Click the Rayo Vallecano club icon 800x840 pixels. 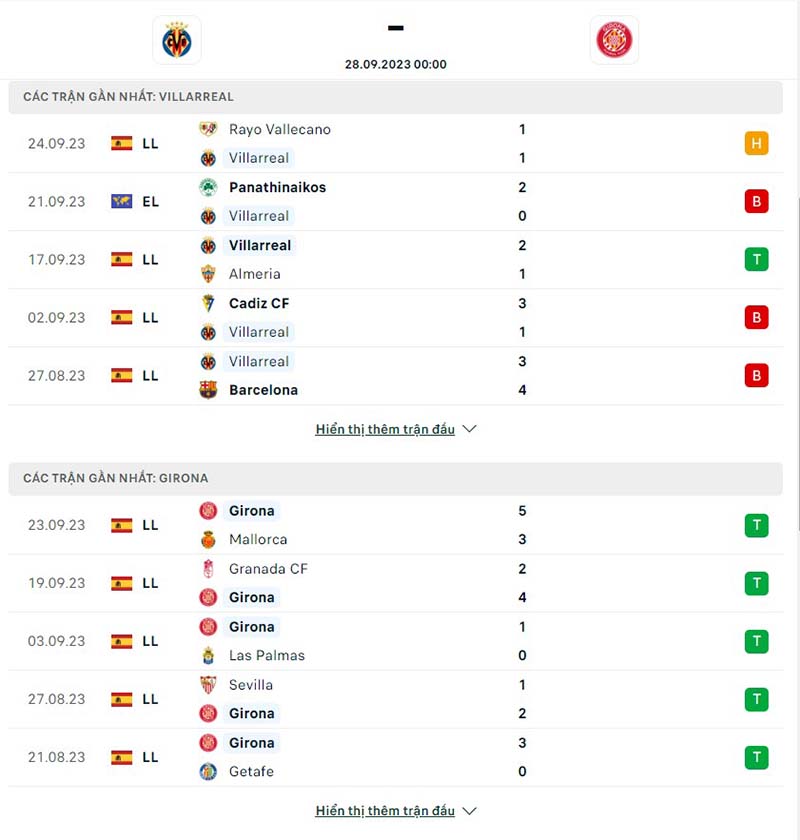tap(208, 129)
